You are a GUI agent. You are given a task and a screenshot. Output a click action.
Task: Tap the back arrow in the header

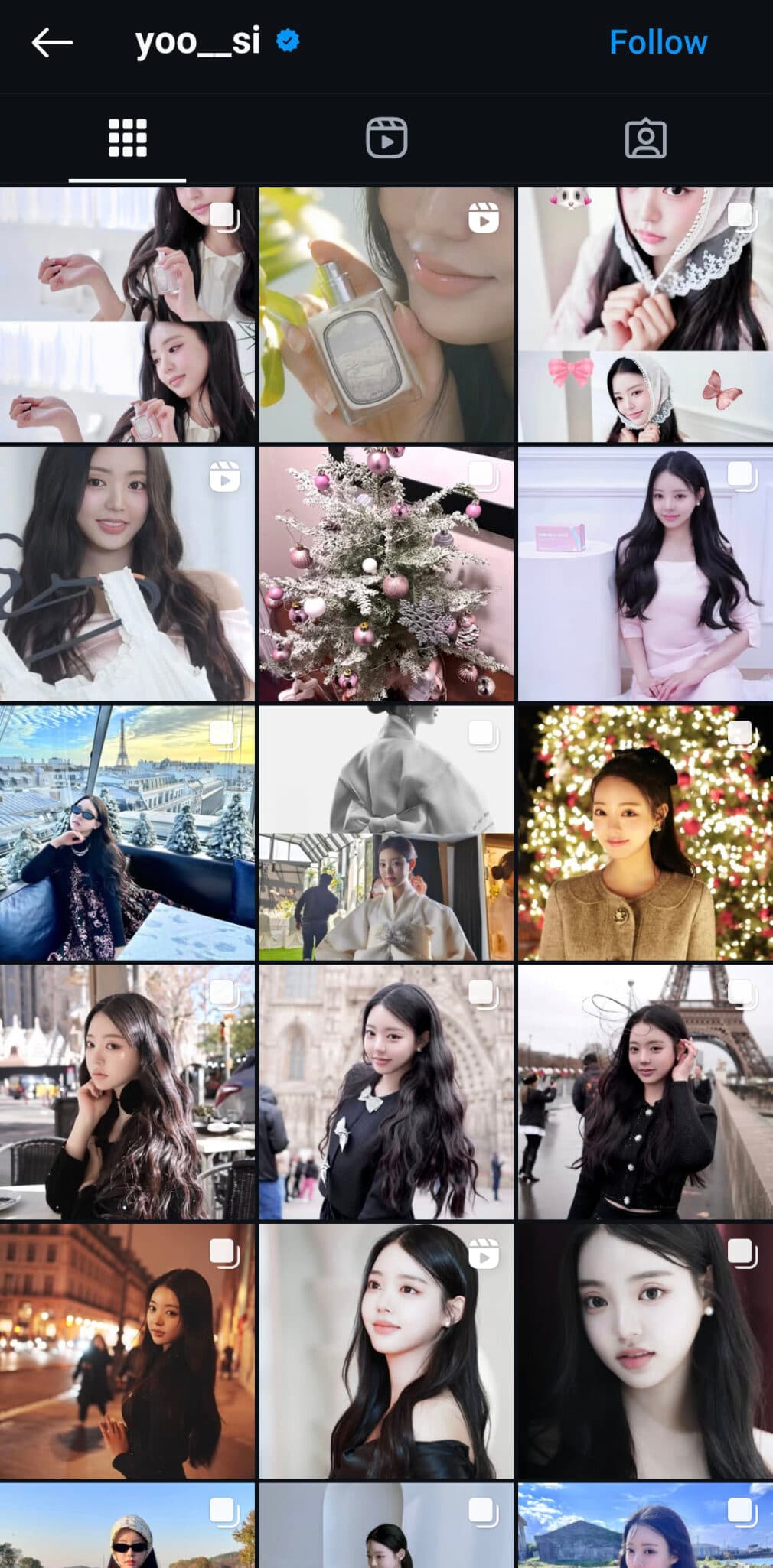coord(51,42)
